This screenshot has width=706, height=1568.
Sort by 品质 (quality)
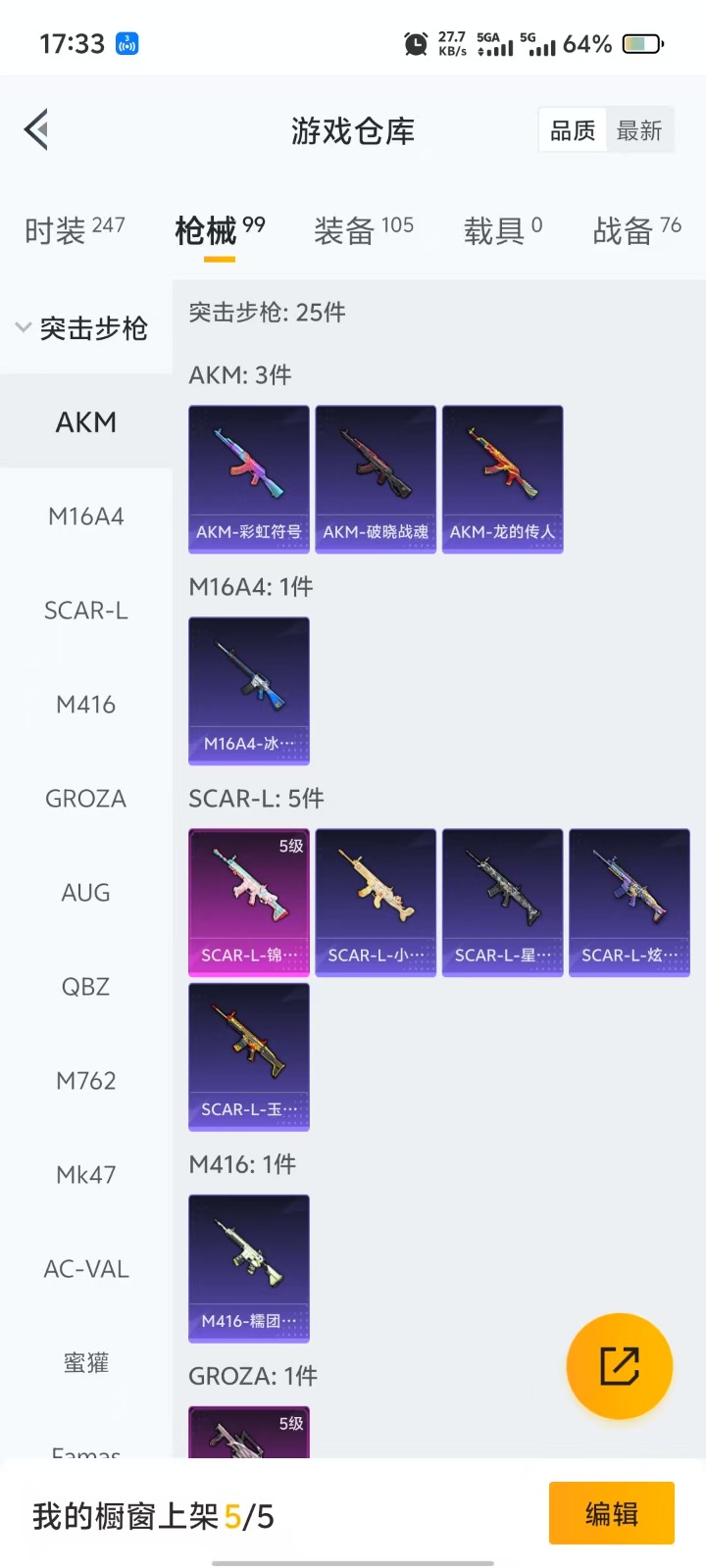pos(573,130)
